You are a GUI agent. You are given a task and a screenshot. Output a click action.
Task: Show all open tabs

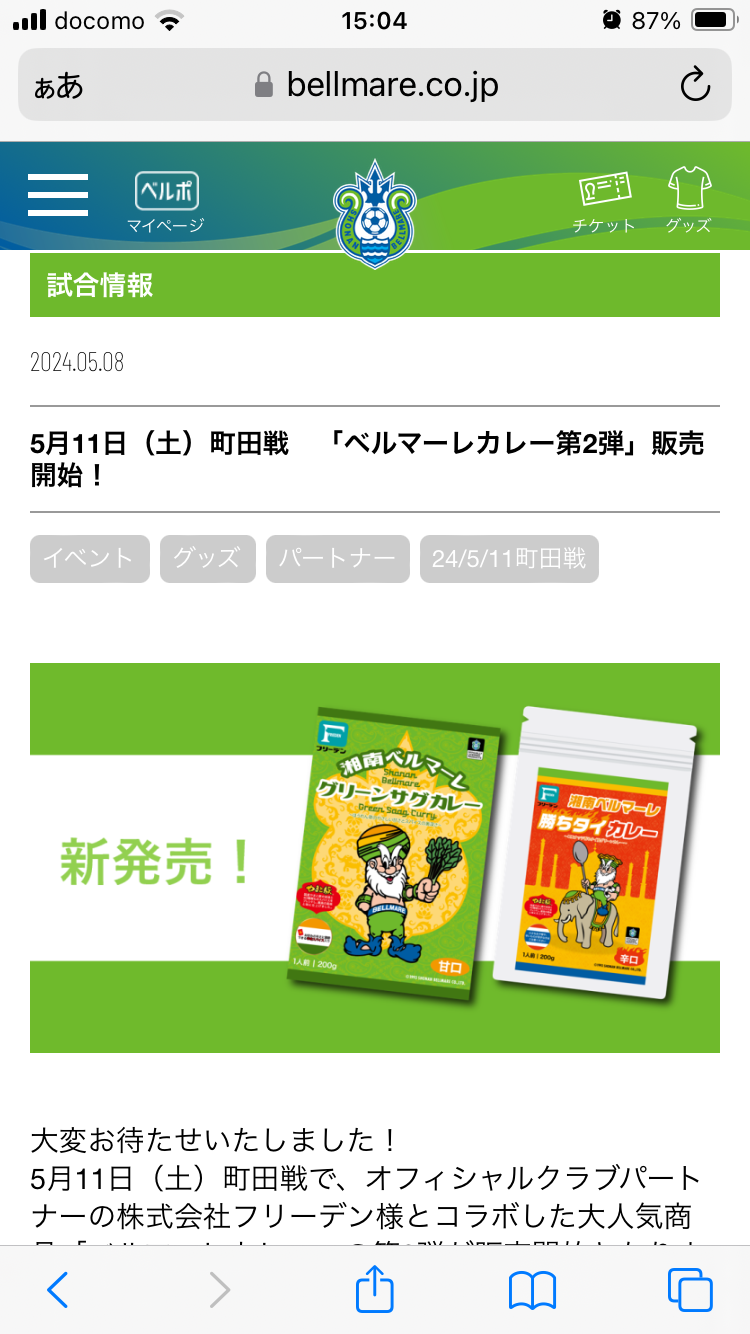point(690,1290)
